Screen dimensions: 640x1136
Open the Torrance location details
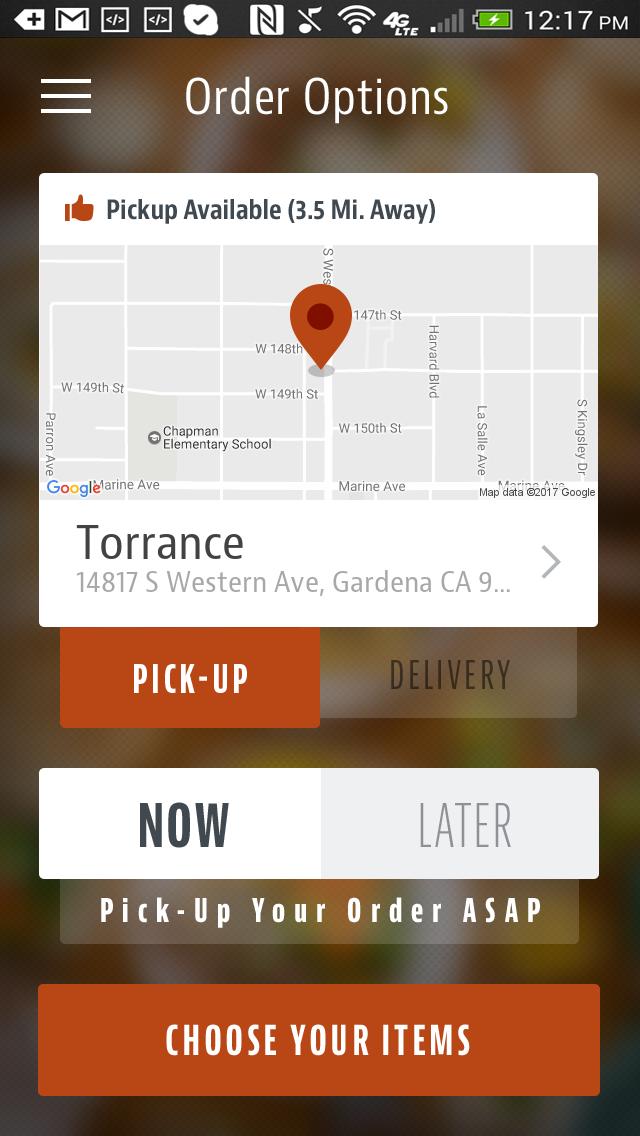[318, 563]
